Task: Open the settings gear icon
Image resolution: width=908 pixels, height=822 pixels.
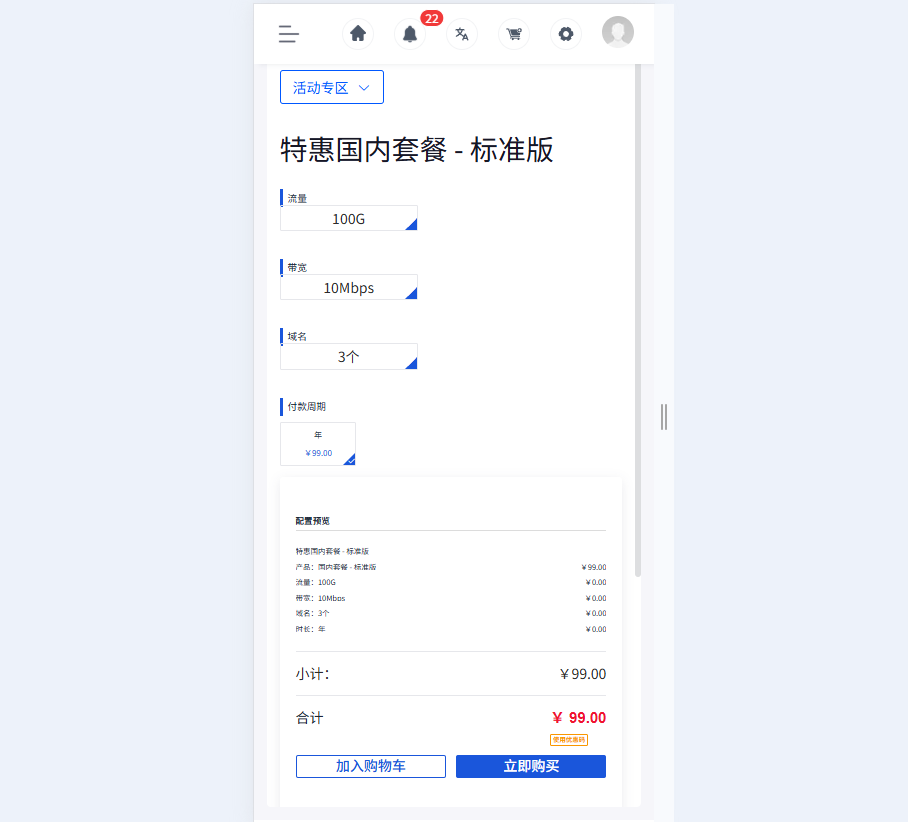Action: pyautogui.click(x=566, y=34)
